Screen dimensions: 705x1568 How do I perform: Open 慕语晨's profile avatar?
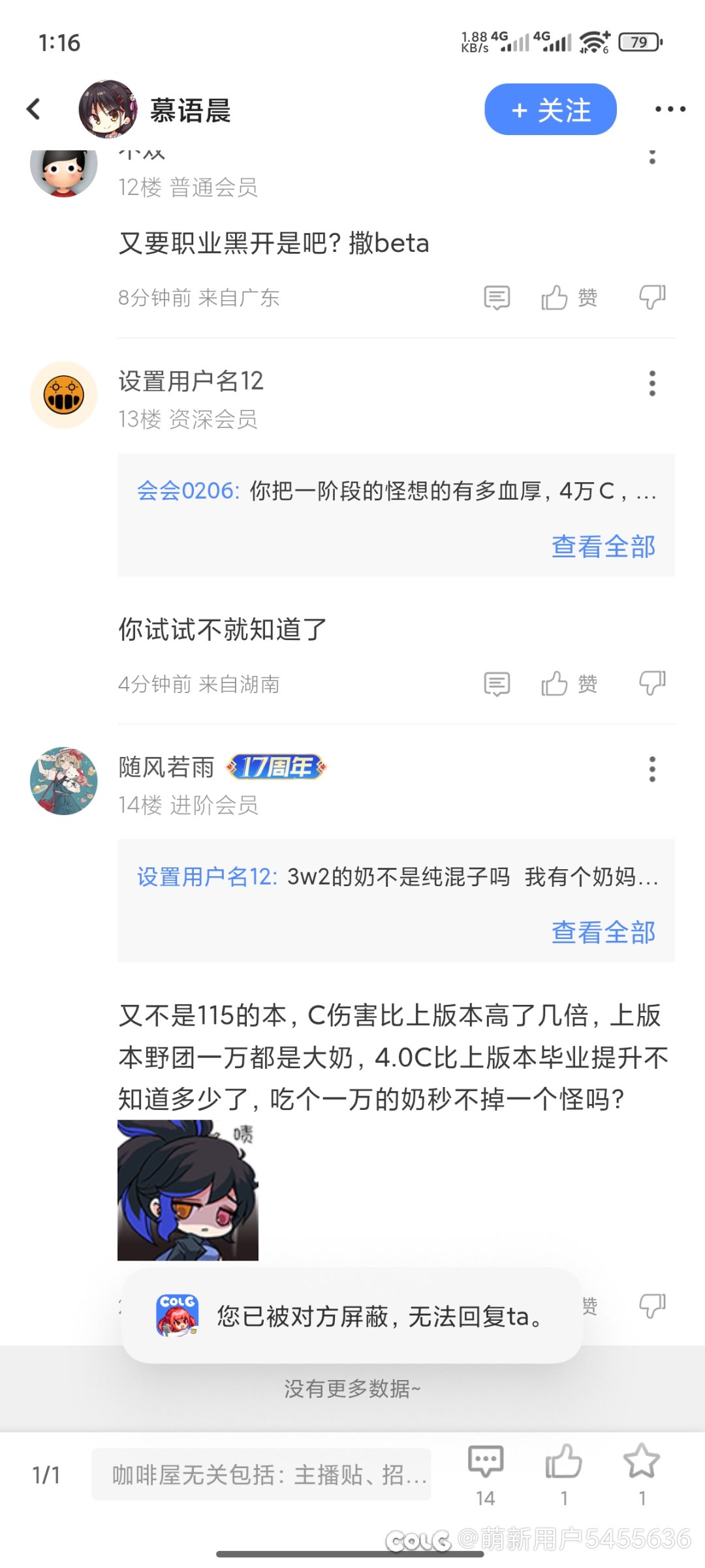108,110
